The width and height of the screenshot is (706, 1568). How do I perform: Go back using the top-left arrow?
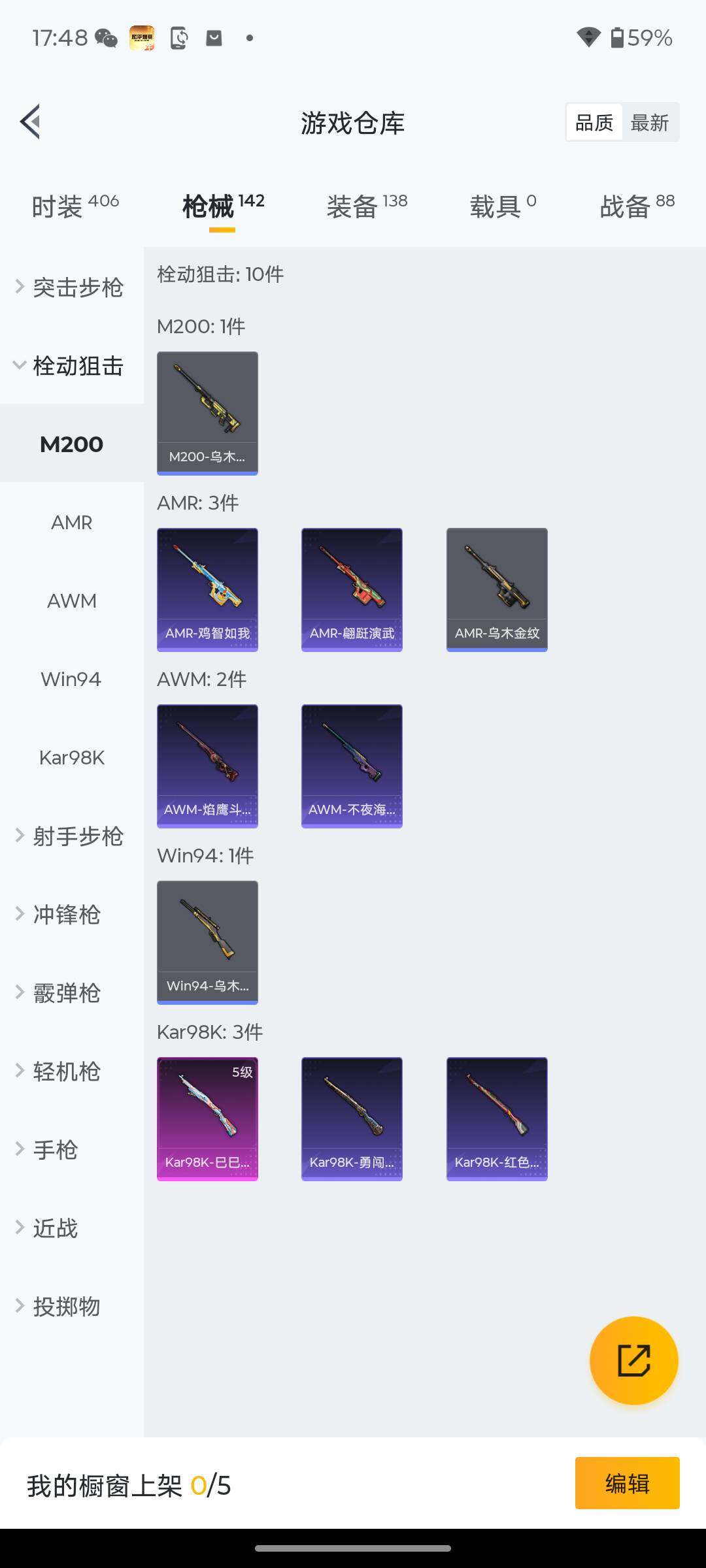coord(31,122)
